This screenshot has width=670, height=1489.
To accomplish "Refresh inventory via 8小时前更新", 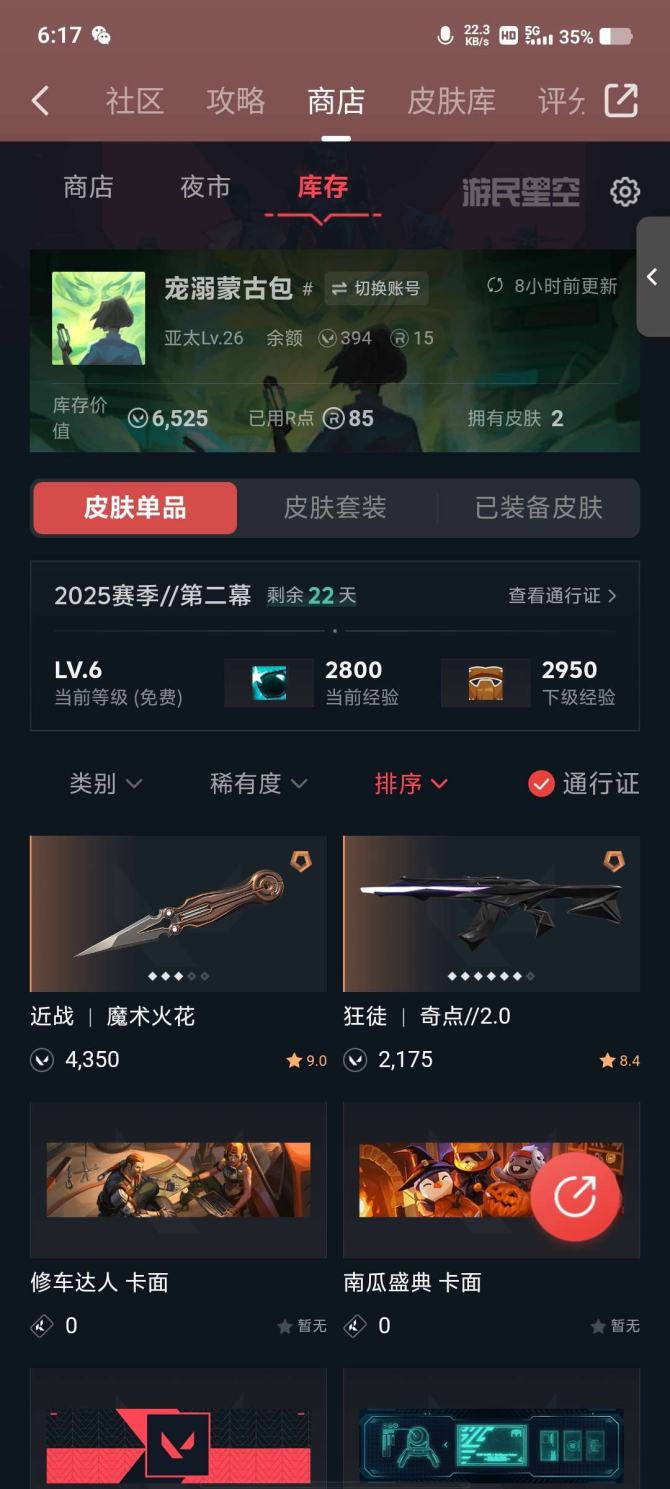I will click(552, 286).
